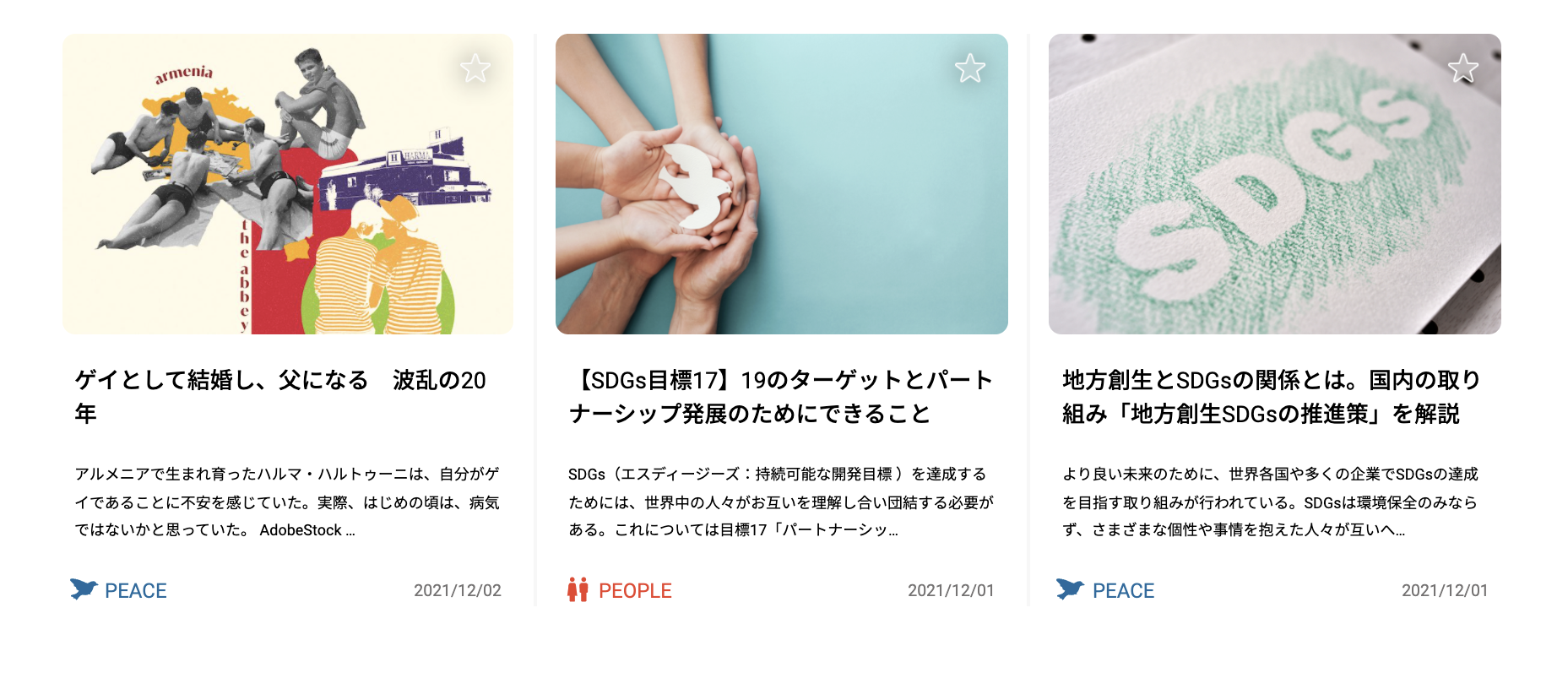Image resolution: width=1568 pixels, height=689 pixels.
Task: Select the PEOPLE category tag
Action: 620,590
